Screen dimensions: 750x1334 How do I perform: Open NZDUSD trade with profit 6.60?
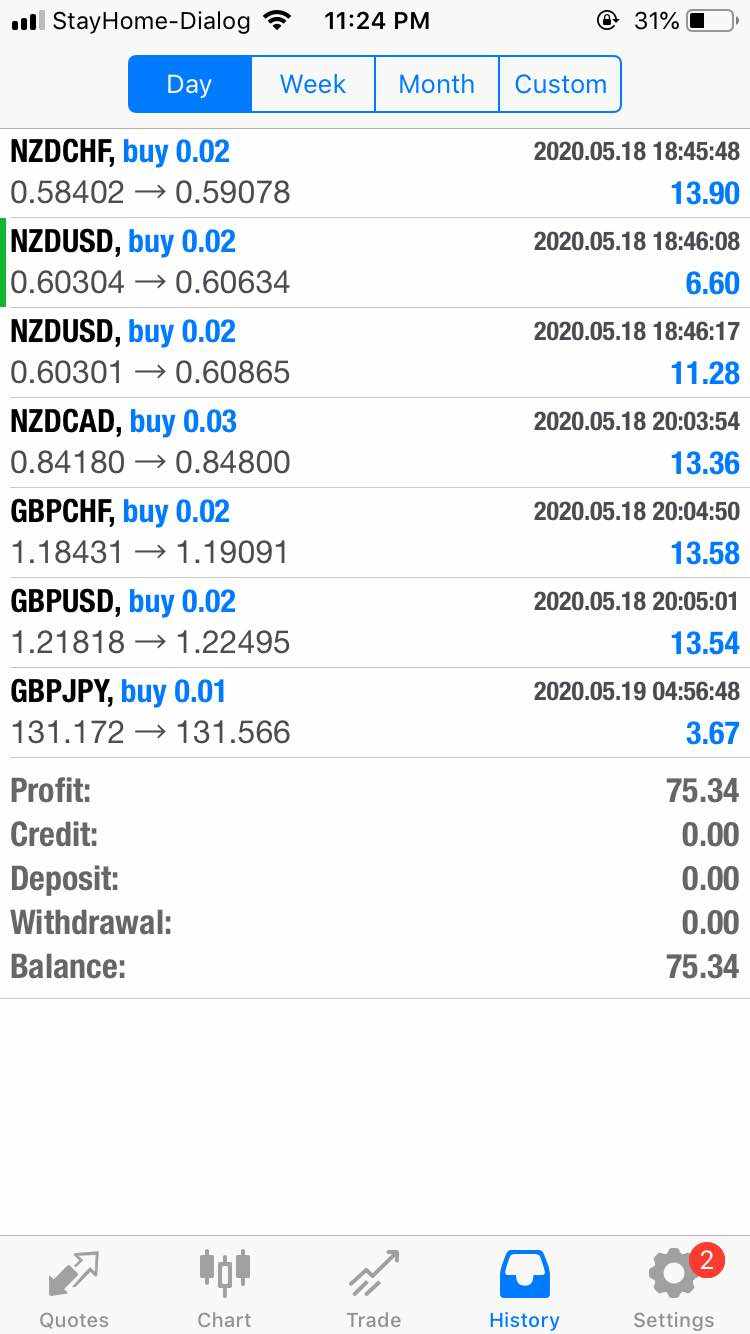coord(375,263)
